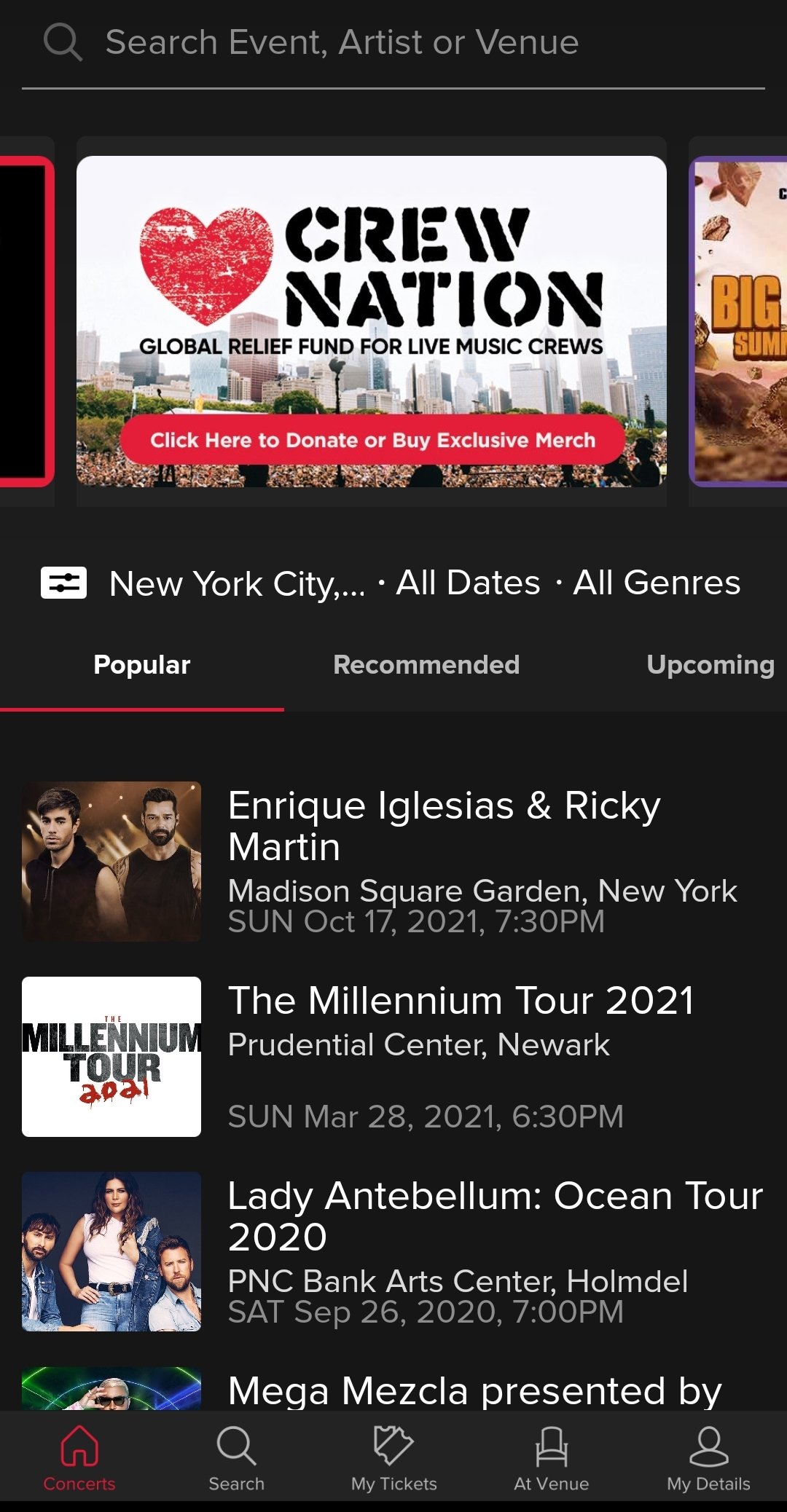View Lady Antebellum: Ocean Tour 2020
The height and width of the screenshot is (1512, 787).
tap(393, 1252)
